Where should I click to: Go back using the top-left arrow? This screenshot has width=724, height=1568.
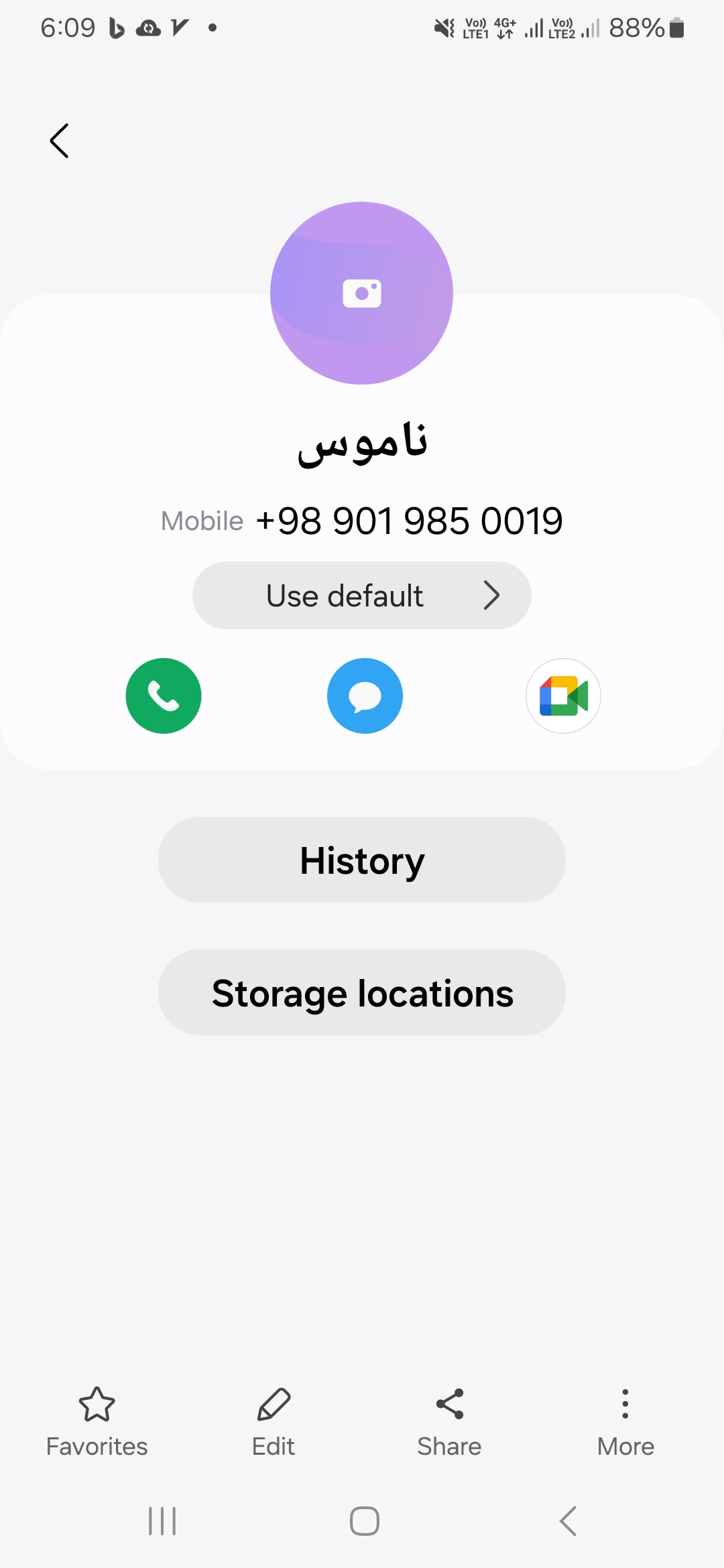pyautogui.click(x=59, y=141)
